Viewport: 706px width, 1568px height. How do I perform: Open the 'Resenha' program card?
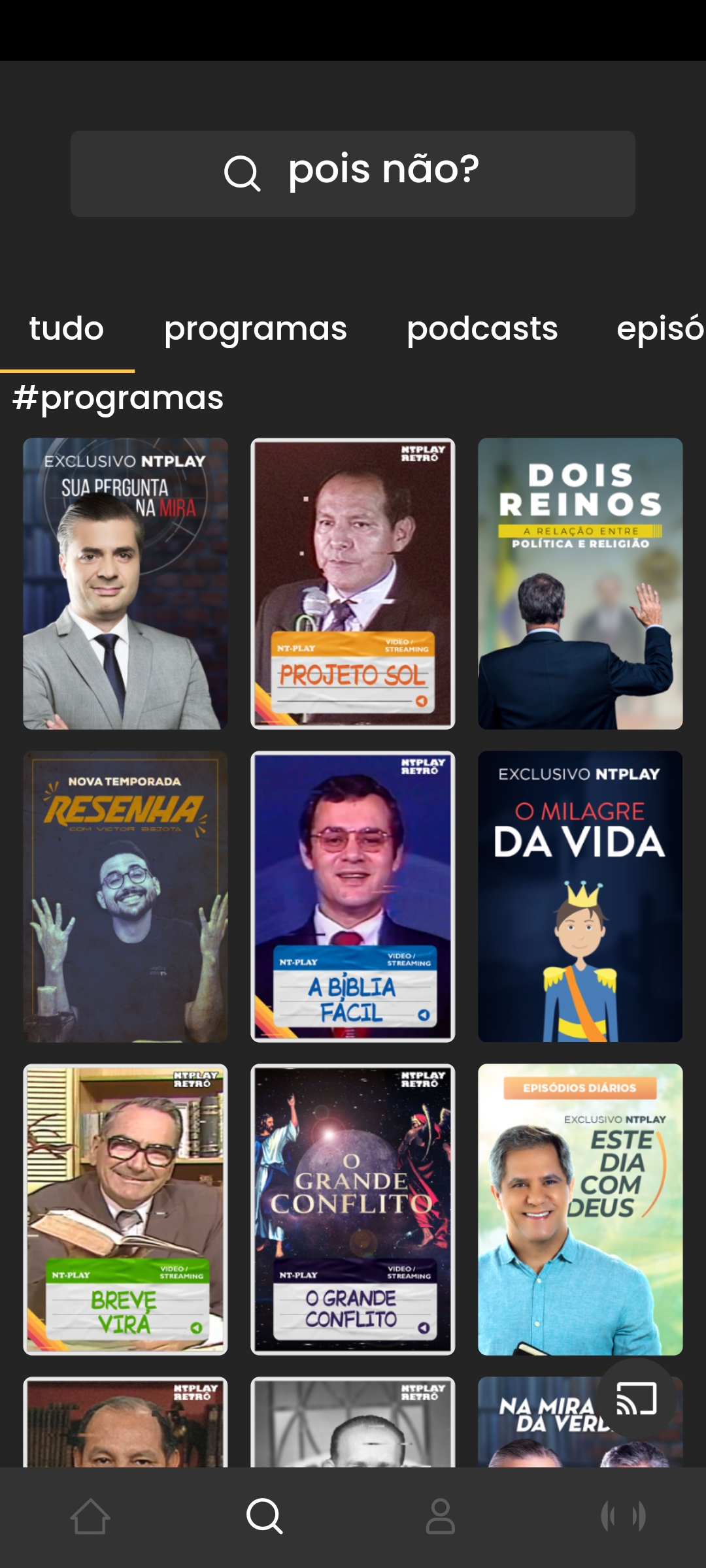coord(126,896)
